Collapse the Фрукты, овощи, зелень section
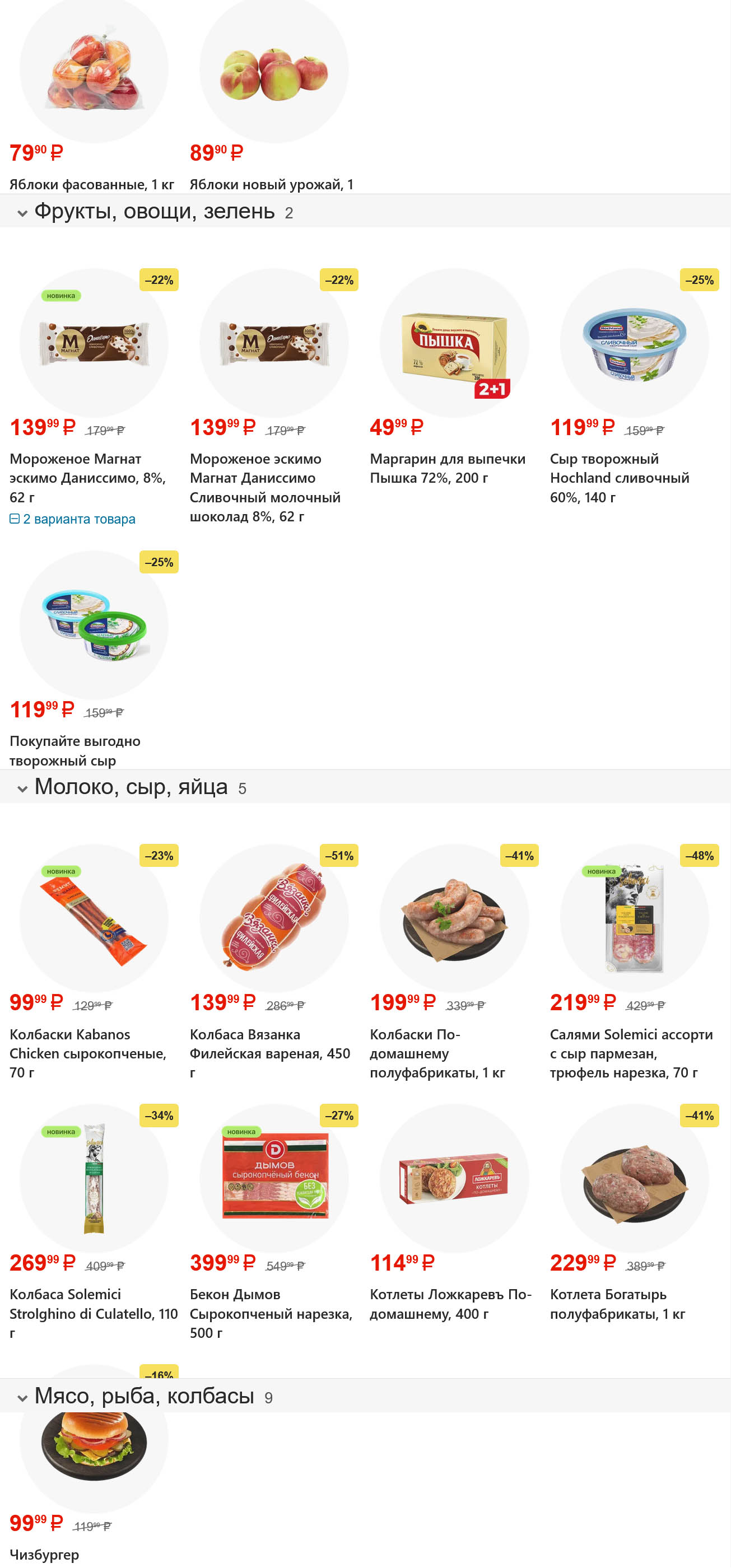This screenshot has width=731, height=1568. [x=22, y=213]
